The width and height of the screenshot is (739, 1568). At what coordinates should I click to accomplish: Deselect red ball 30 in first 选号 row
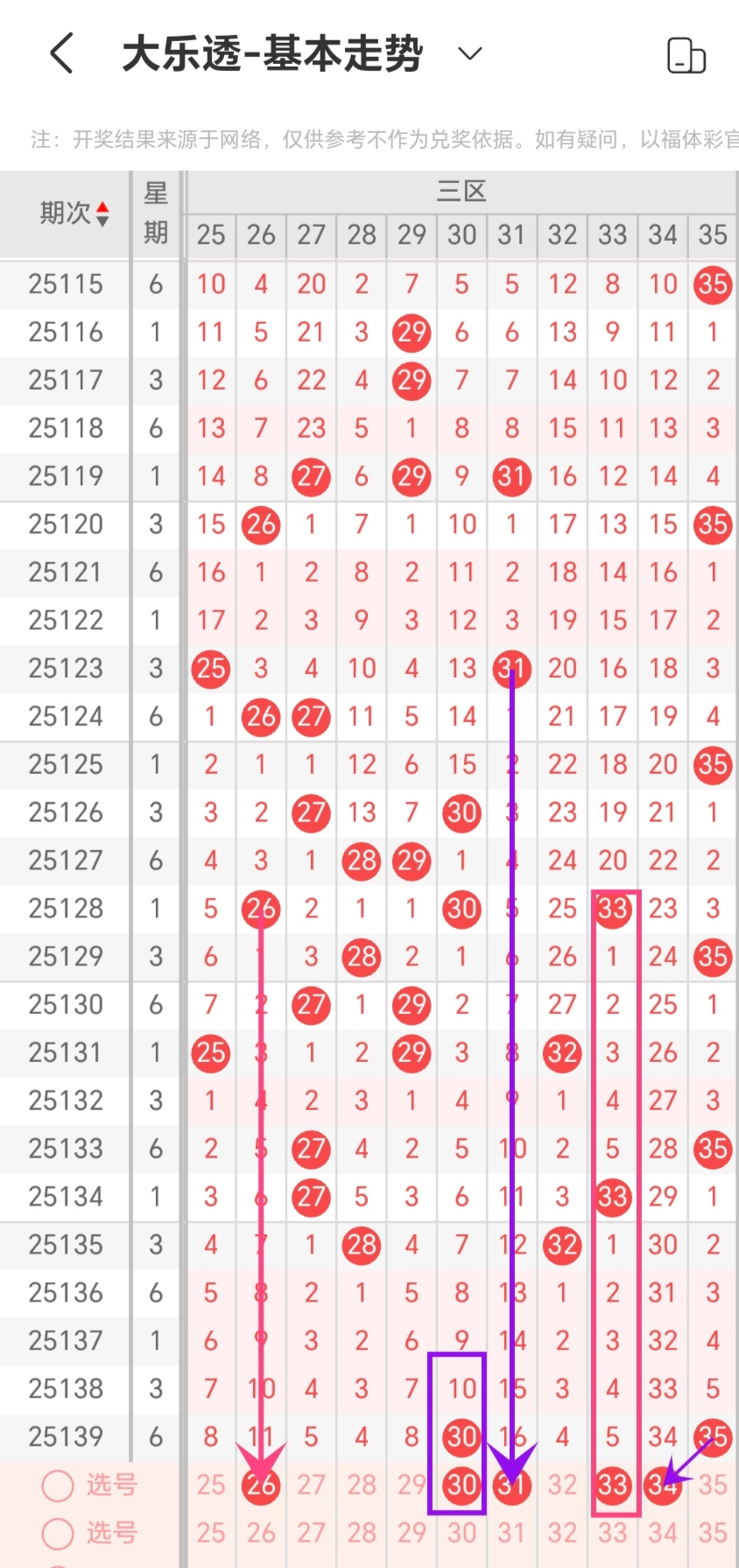[x=461, y=1485]
